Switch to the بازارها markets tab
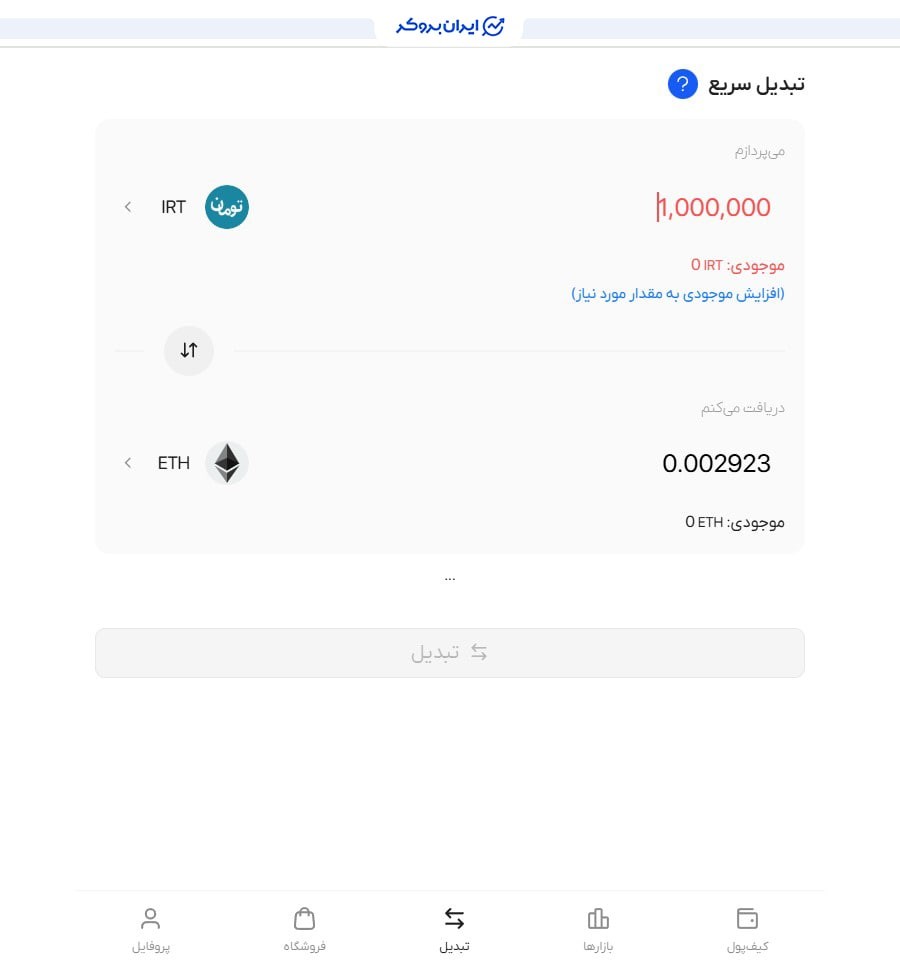The height and width of the screenshot is (964, 900). 598,928
